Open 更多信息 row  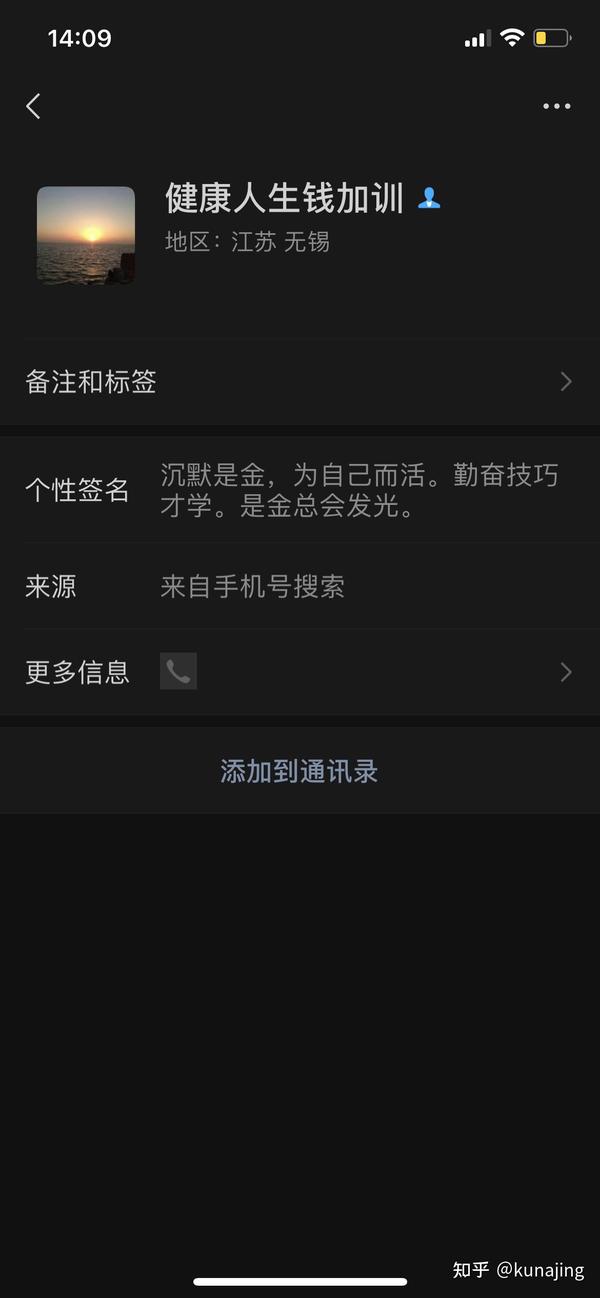(300, 672)
